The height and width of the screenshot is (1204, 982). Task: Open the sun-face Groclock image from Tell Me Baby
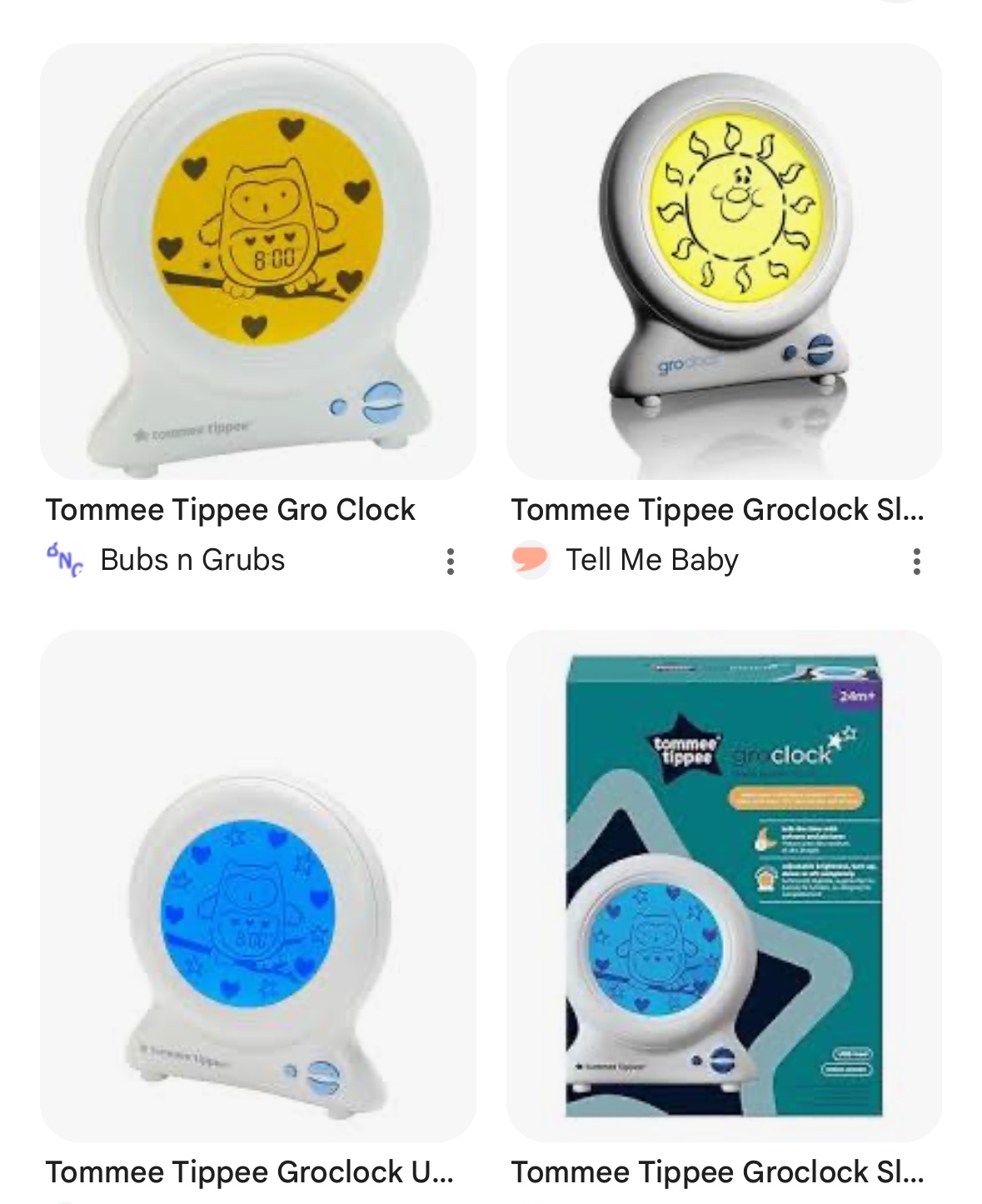724,262
